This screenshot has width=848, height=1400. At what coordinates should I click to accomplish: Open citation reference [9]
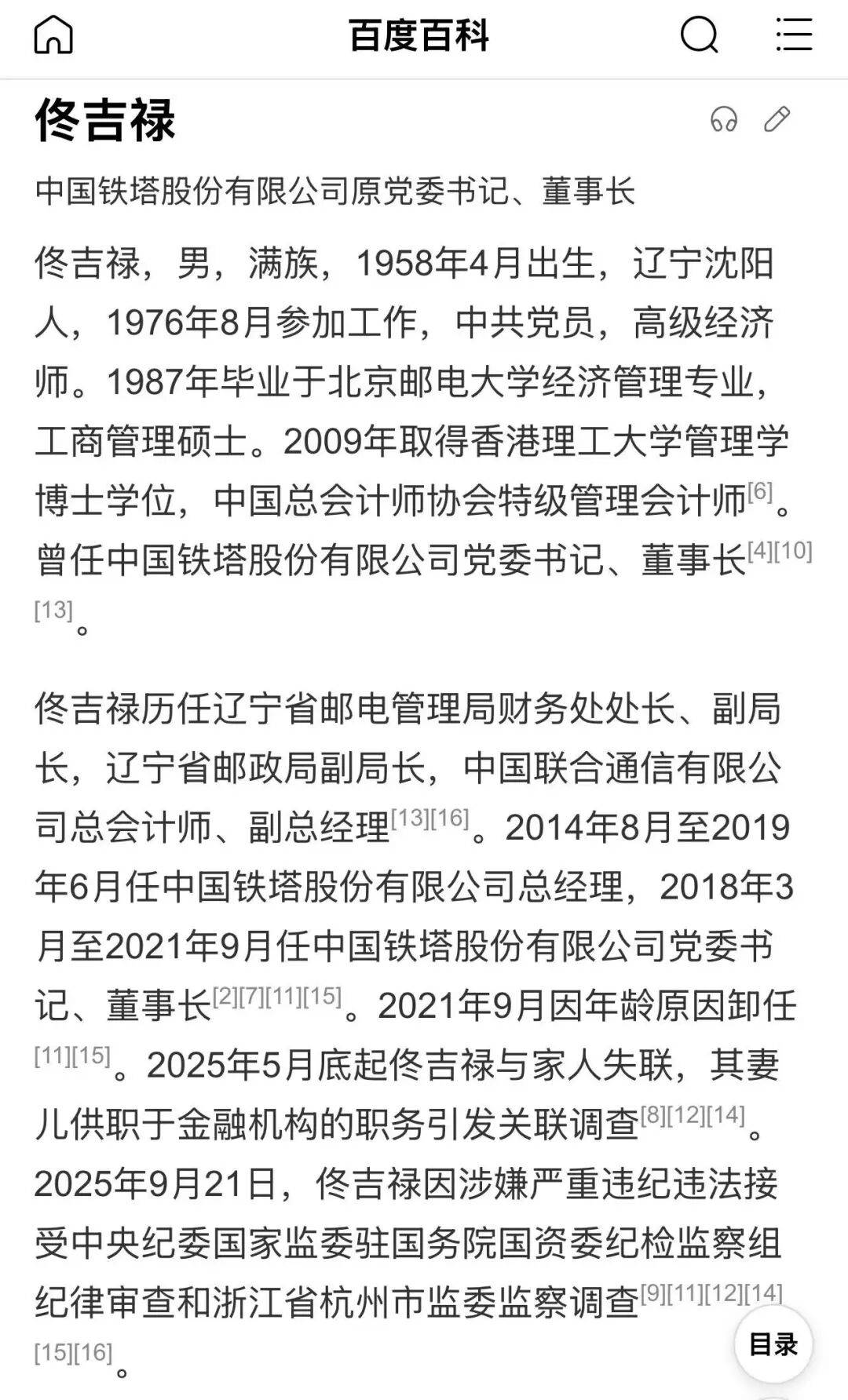point(653,1292)
